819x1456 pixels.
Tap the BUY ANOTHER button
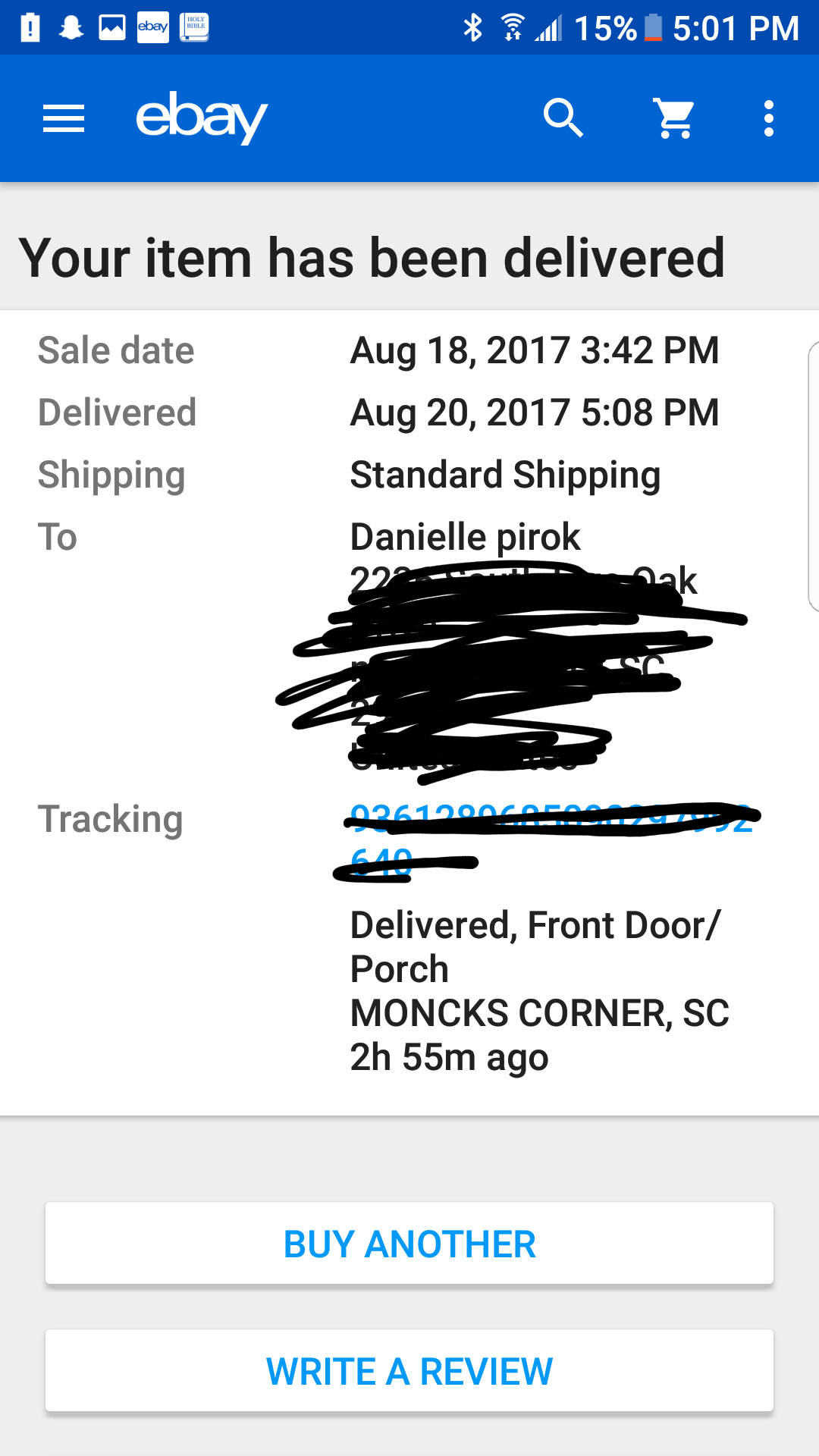tap(409, 1244)
